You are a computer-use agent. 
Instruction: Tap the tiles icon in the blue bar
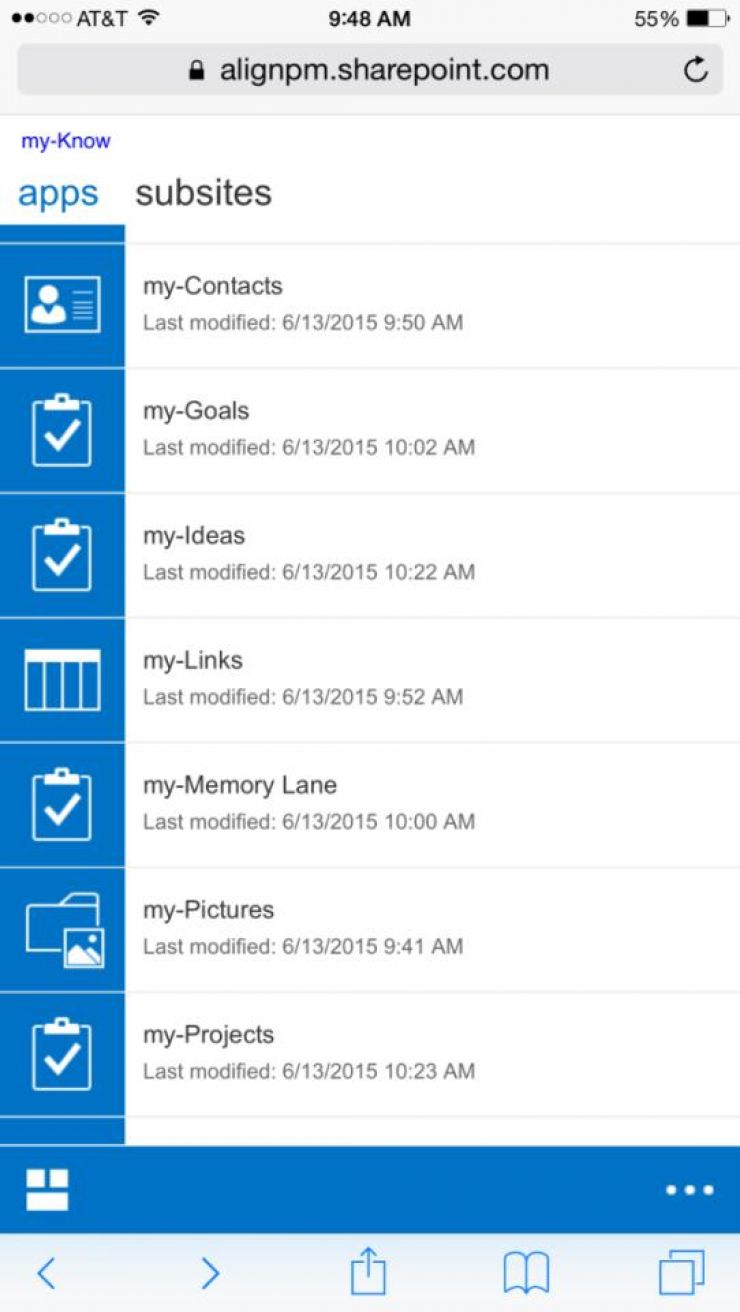[47, 1190]
